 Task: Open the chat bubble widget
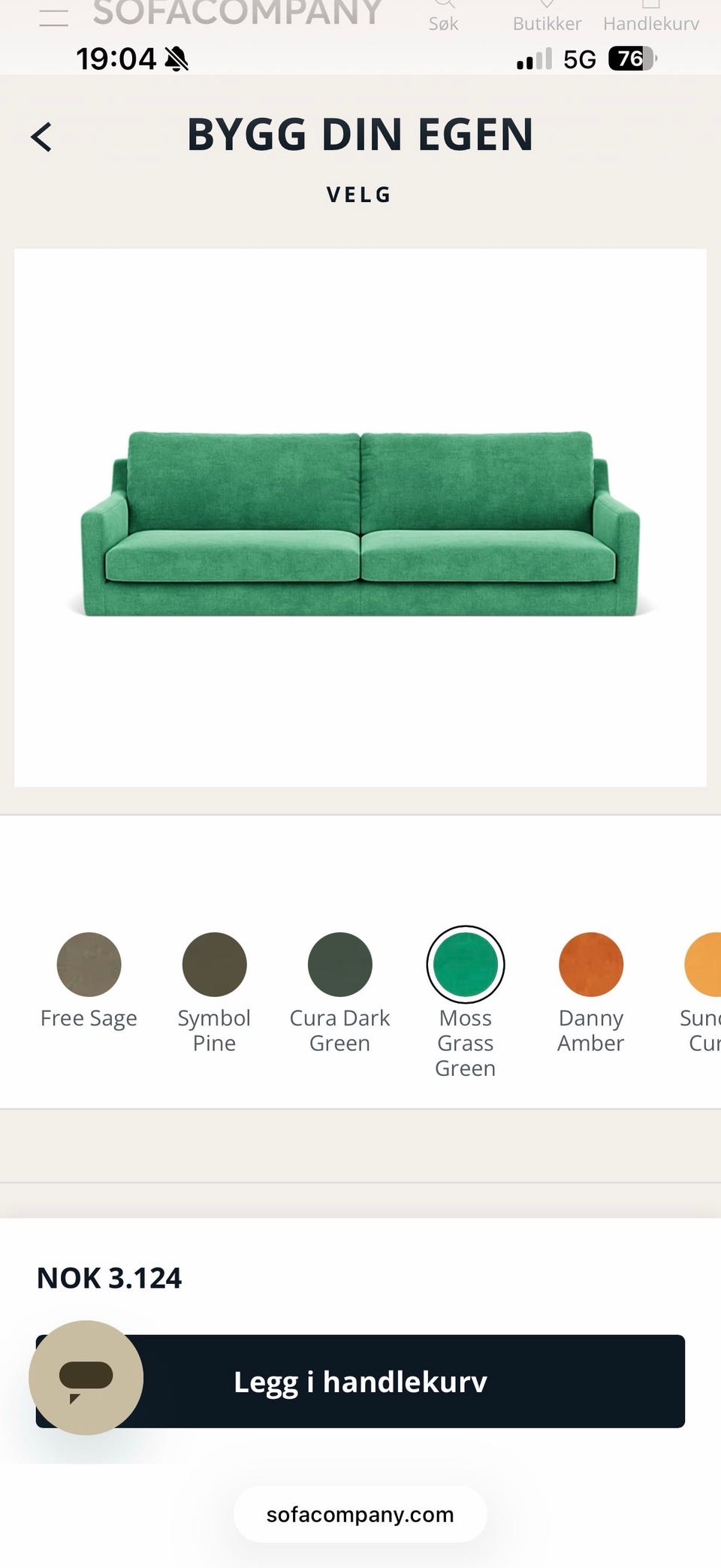(86, 1378)
